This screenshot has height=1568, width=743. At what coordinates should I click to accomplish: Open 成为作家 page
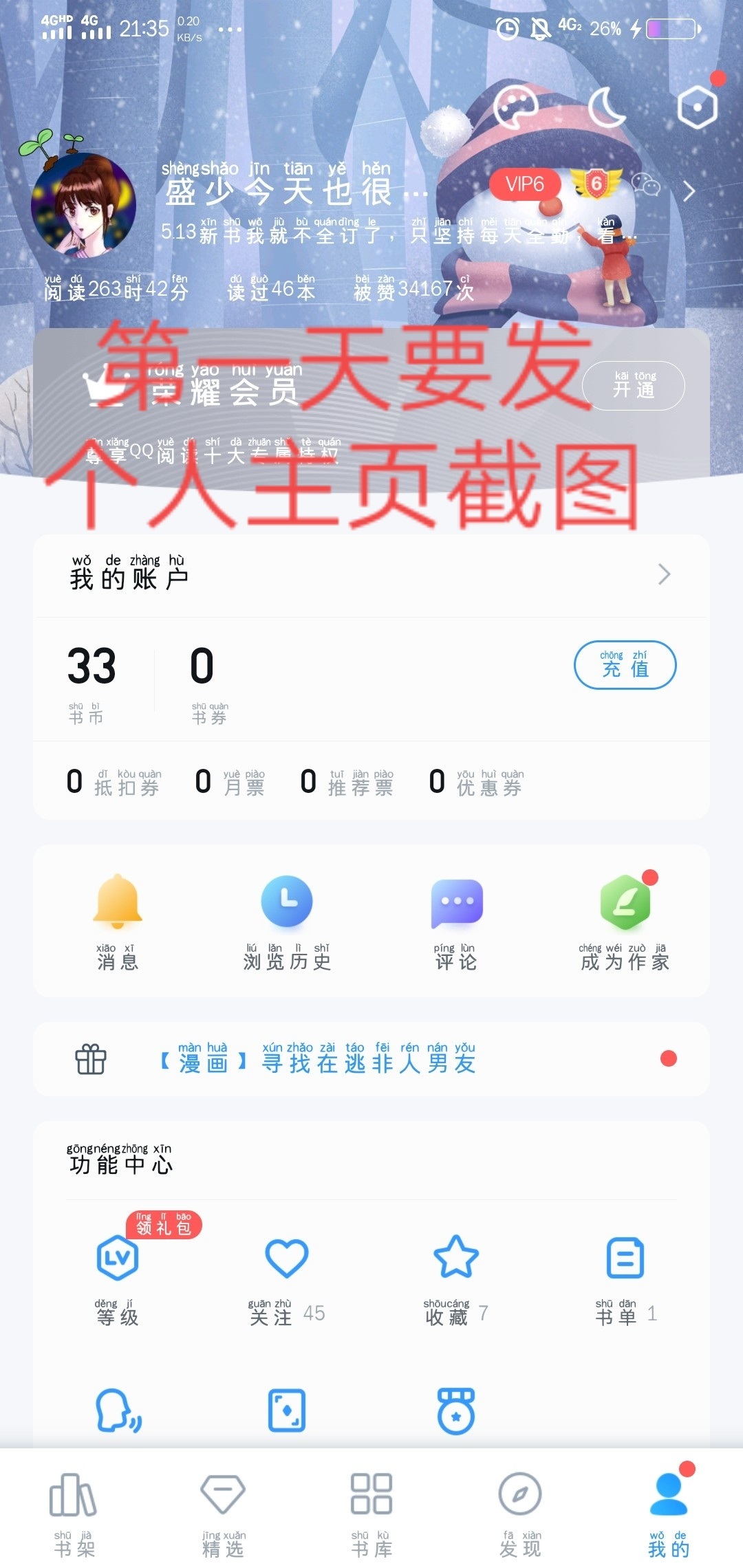point(625,922)
